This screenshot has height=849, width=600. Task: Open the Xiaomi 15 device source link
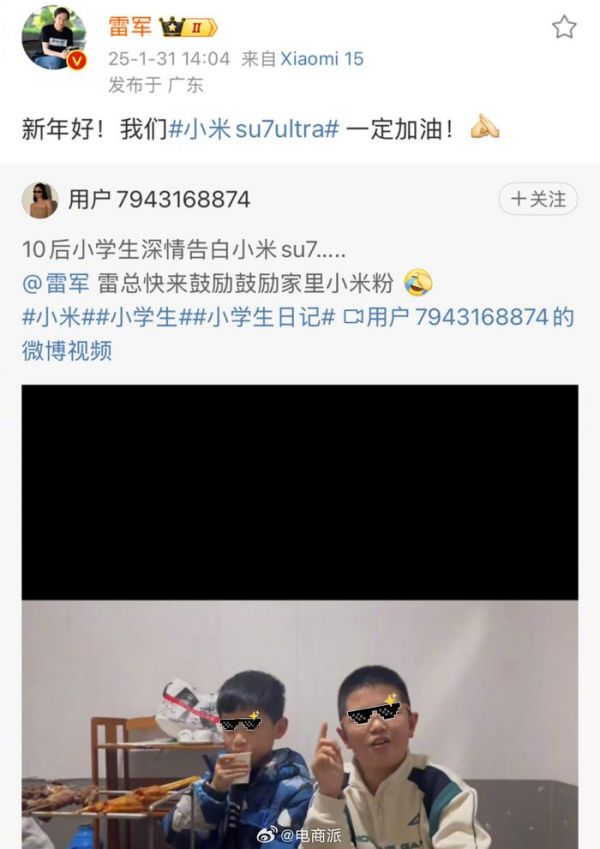[x=323, y=59]
